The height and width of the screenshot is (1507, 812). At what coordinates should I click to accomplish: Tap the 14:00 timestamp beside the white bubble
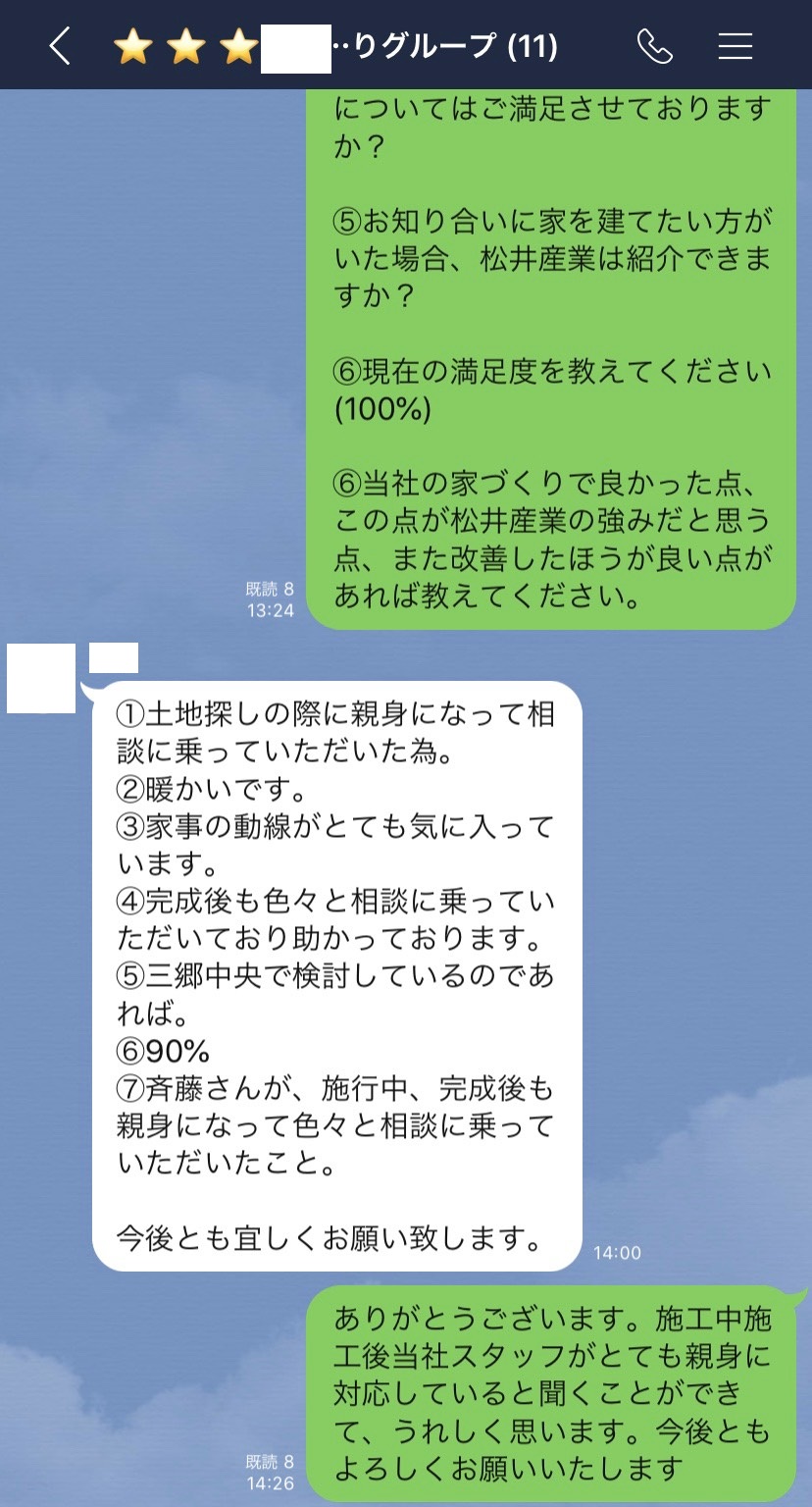coord(618,1252)
